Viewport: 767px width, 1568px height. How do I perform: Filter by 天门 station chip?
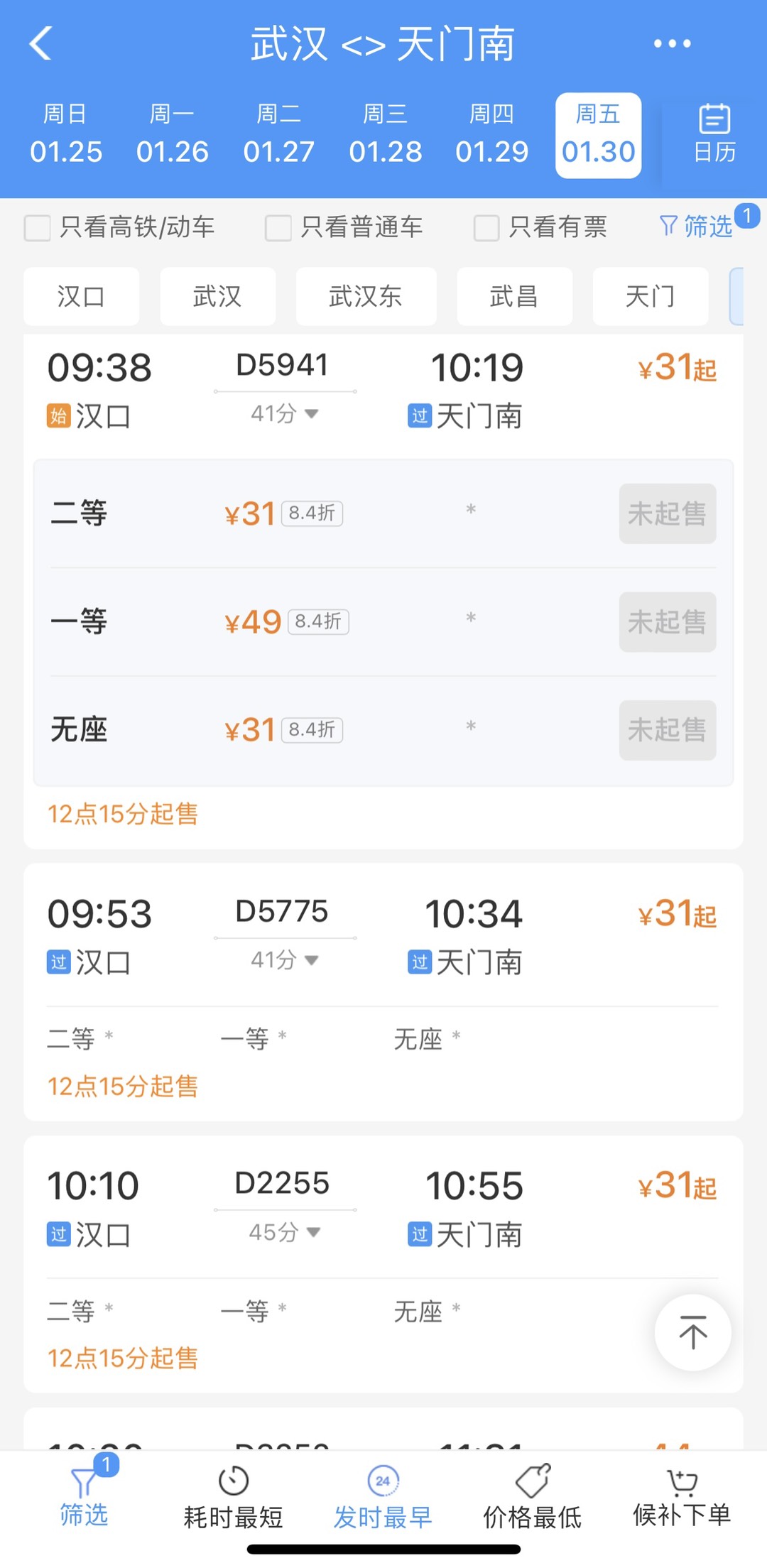pos(650,296)
